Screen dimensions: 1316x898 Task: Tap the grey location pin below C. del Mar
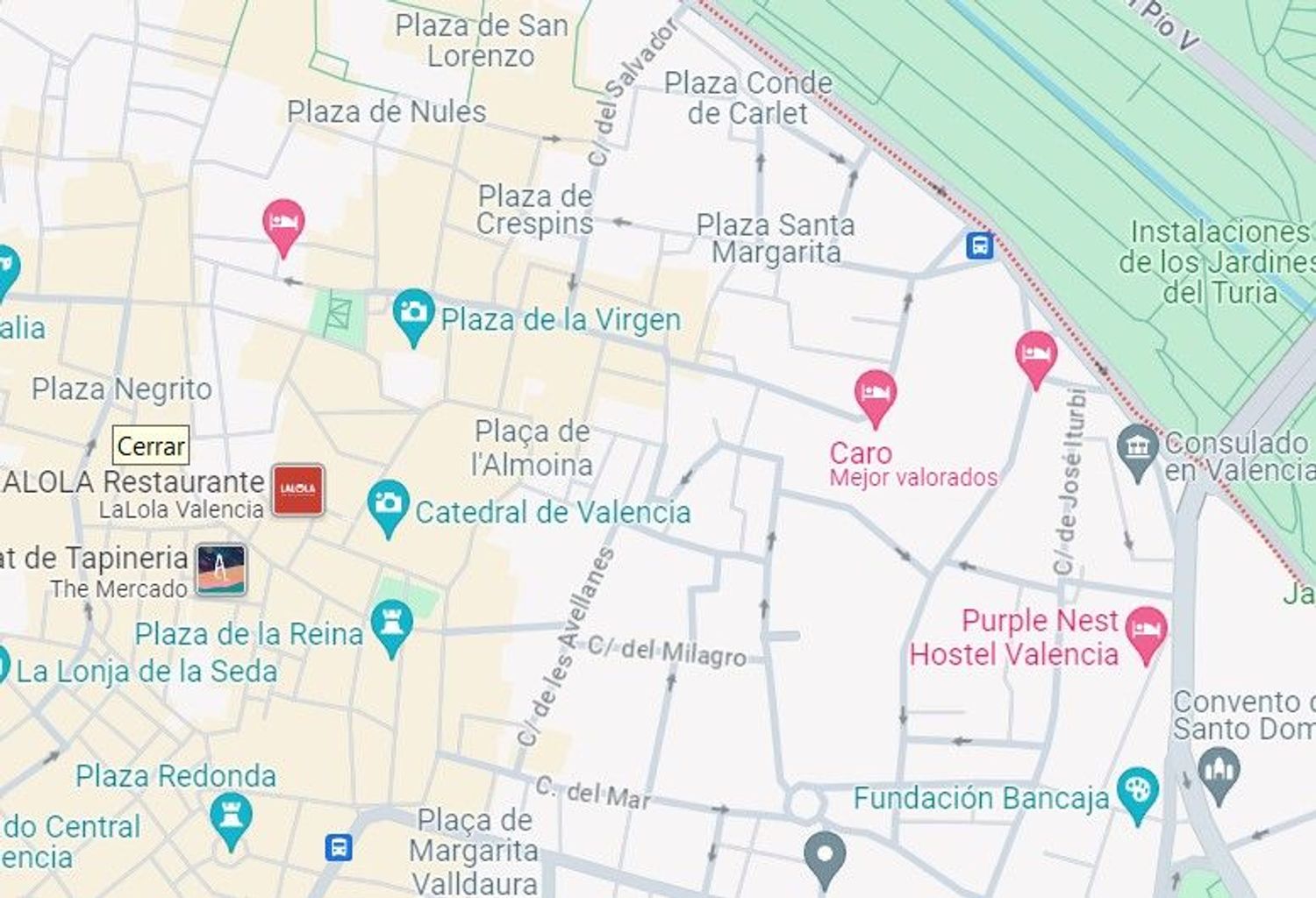pyautogui.click(x=825, y=856)
